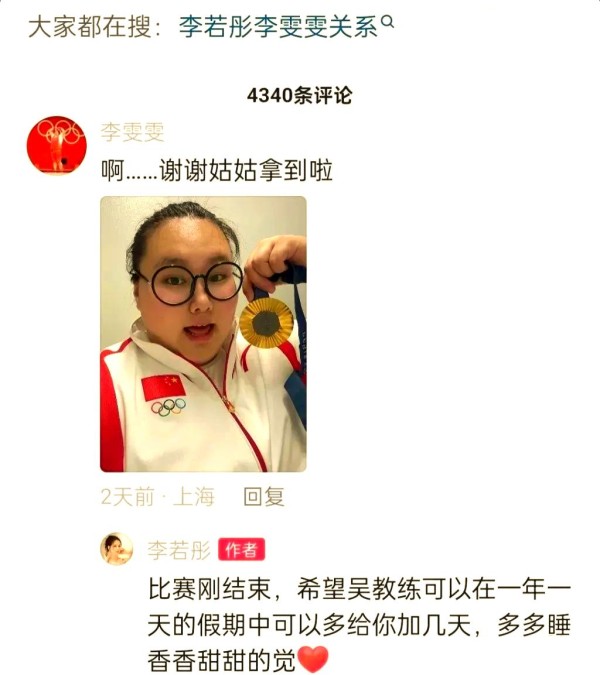The image size is (600, 675).
Task: Open 李若彤's username link
Action: [x=180, y=549]
